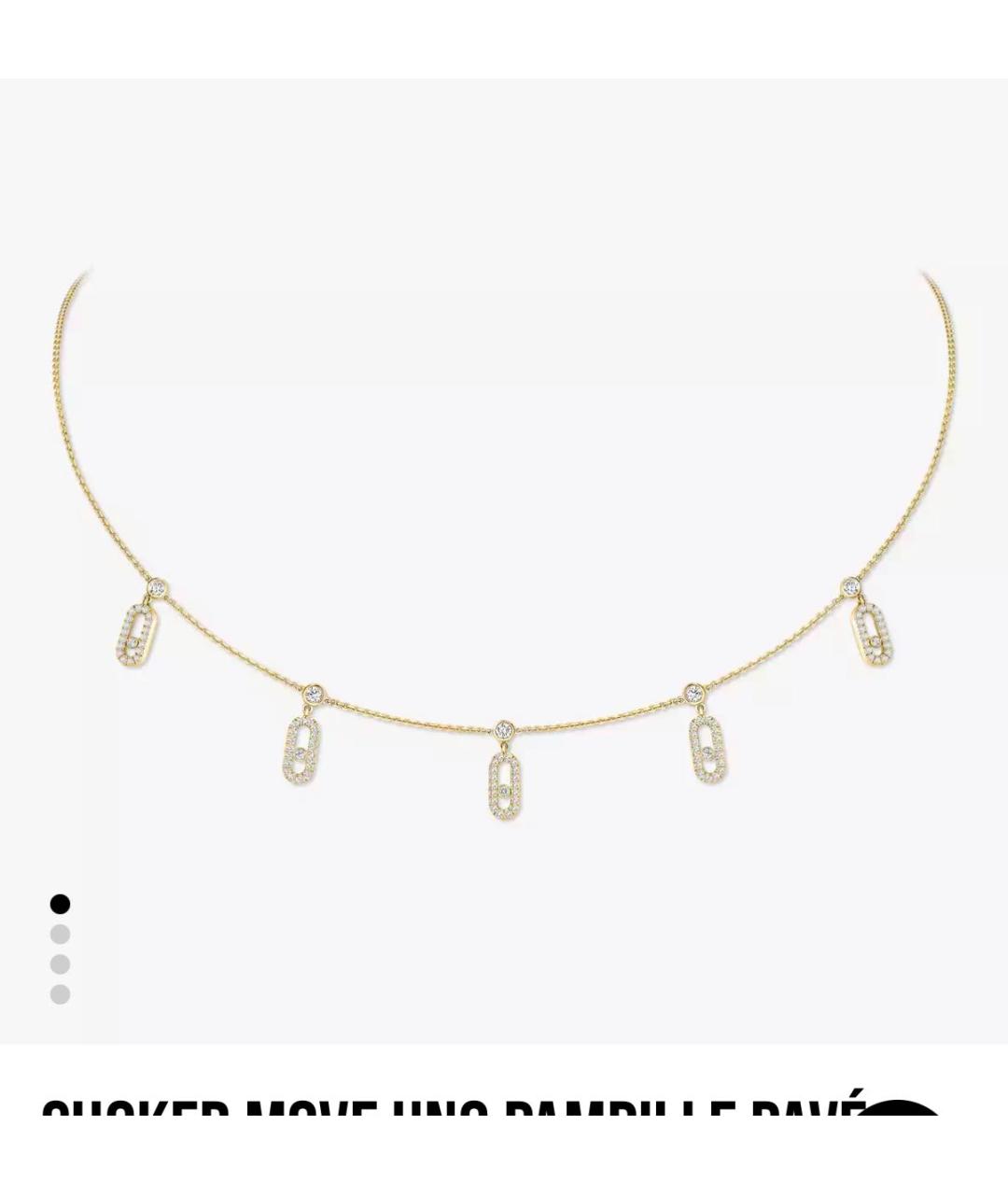Open the choker necklace product image
This screenshot has height=1195, width=1008.
(x=504, y=560)
